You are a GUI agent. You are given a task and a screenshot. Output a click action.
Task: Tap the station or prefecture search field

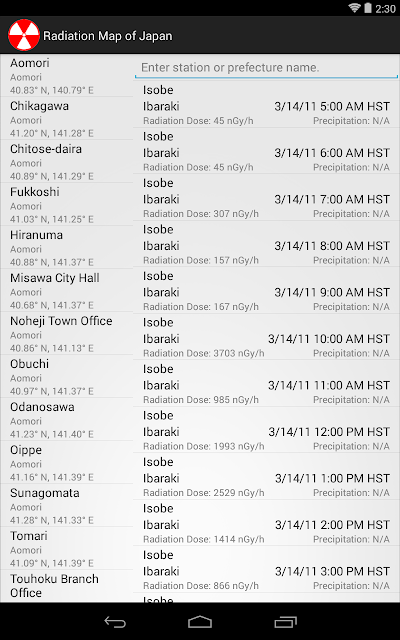(266, 68)
